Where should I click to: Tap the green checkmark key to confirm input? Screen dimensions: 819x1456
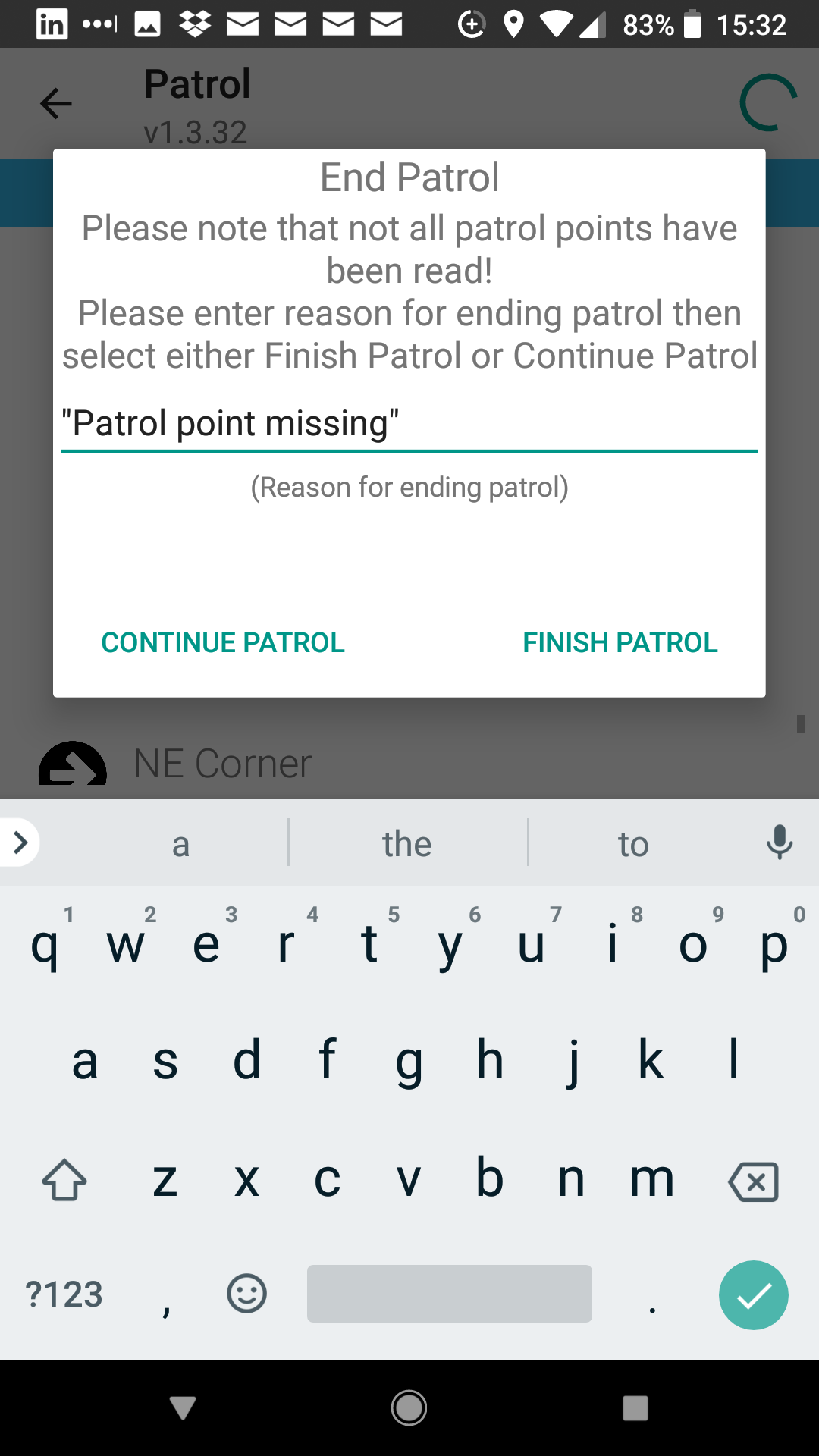coord(753,1294)
